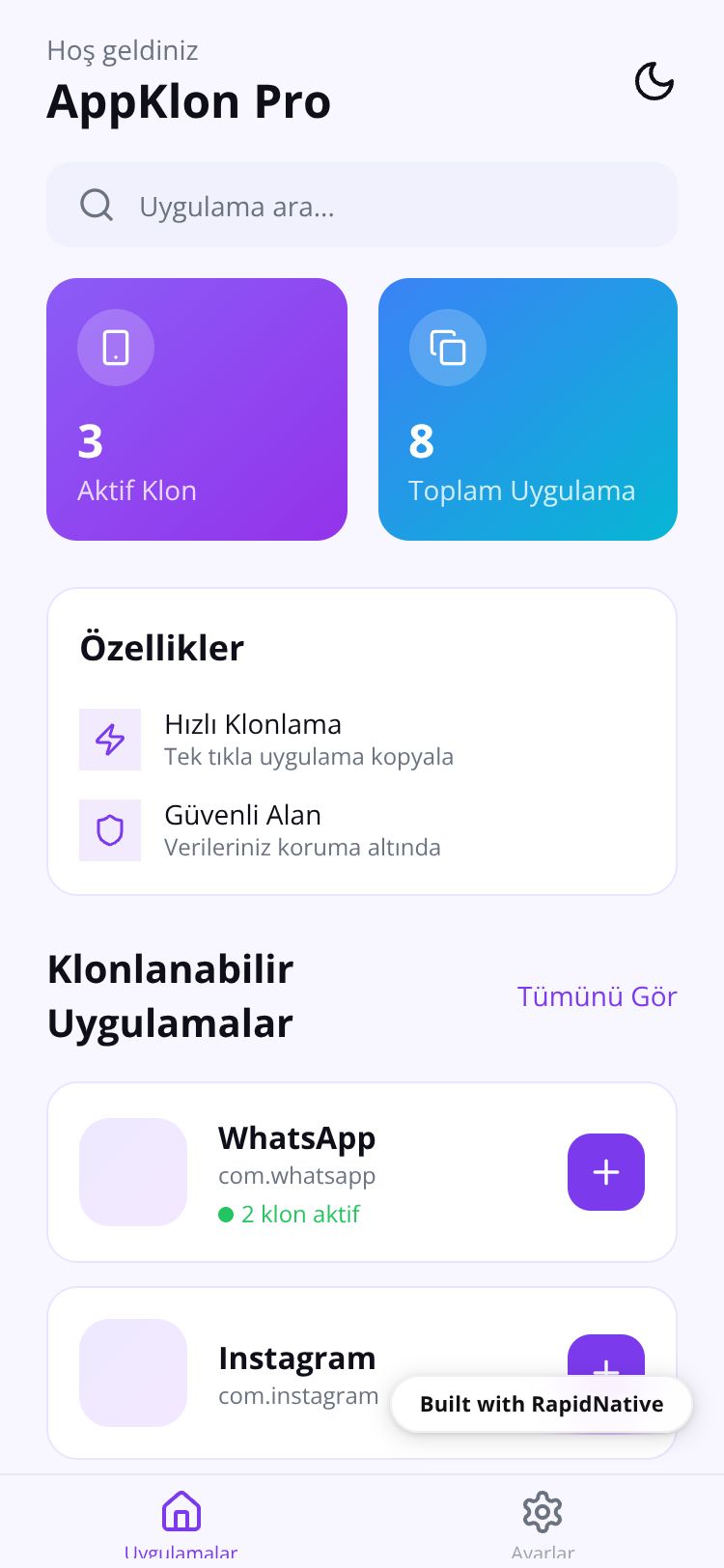
Task: Open the Built with RapidNative badge
Action: [542, 1404]
